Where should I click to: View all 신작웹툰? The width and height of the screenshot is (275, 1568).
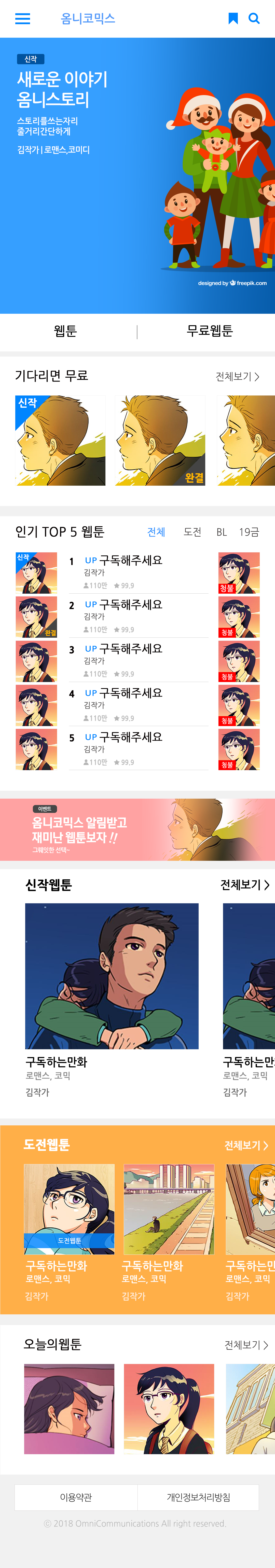click(x=245, y=884)
